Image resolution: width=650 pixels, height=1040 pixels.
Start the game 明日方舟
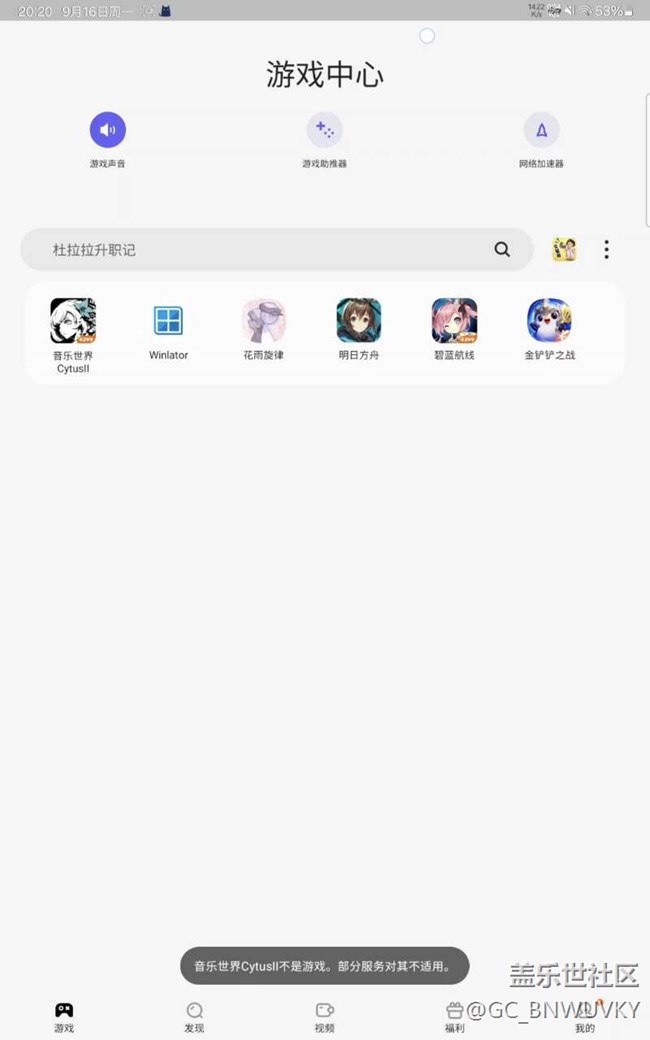click(359, 321)
